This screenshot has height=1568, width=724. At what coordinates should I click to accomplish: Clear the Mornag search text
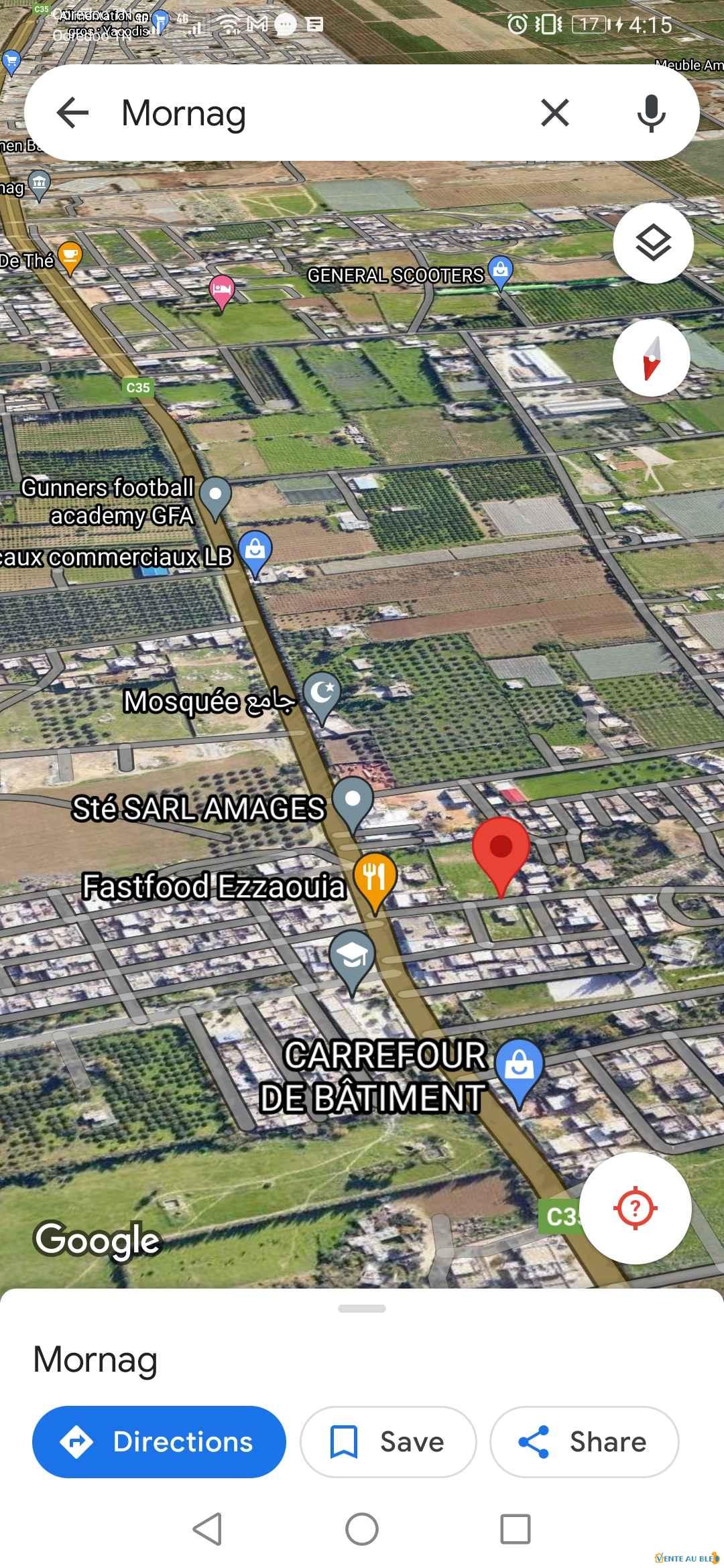click(554, 113)
